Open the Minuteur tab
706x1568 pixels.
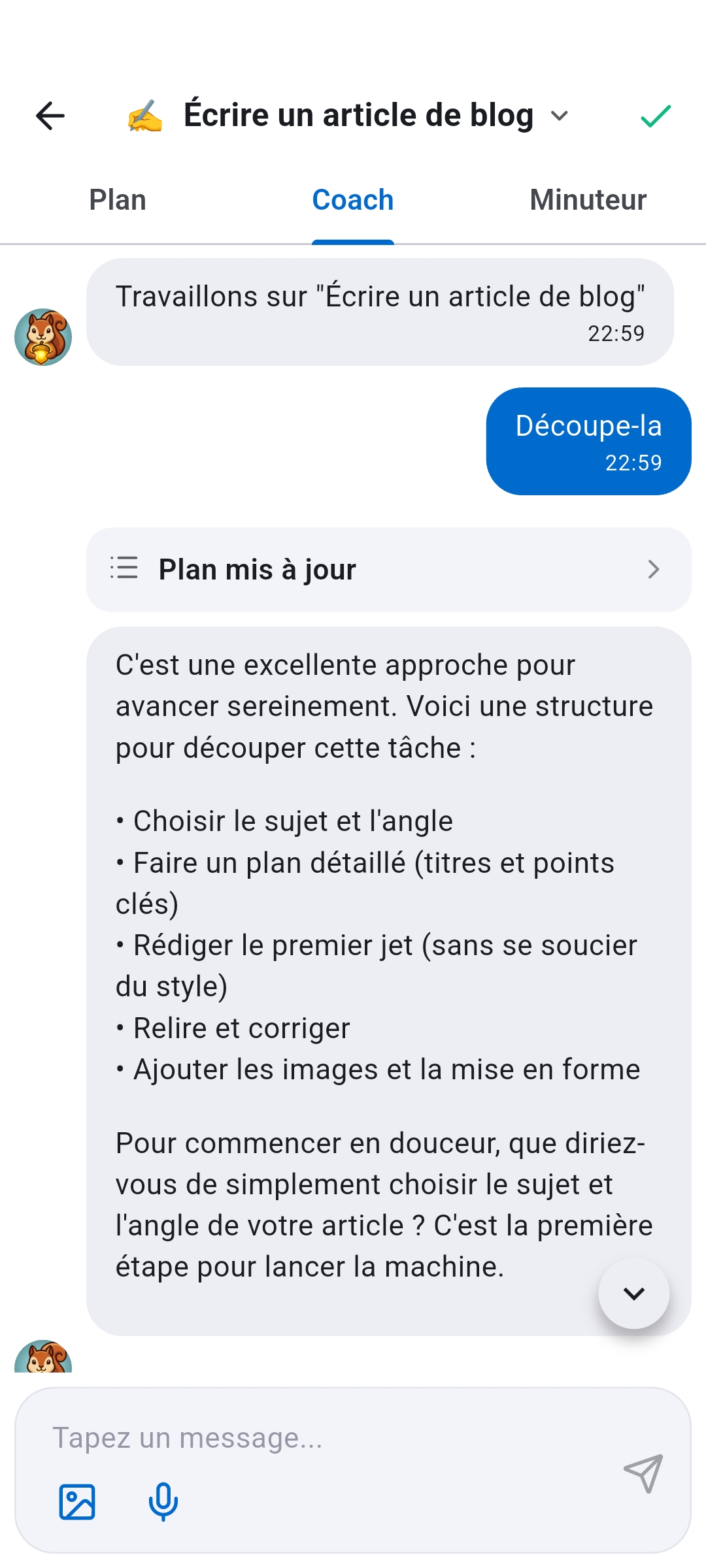click(x=588, y=200)
